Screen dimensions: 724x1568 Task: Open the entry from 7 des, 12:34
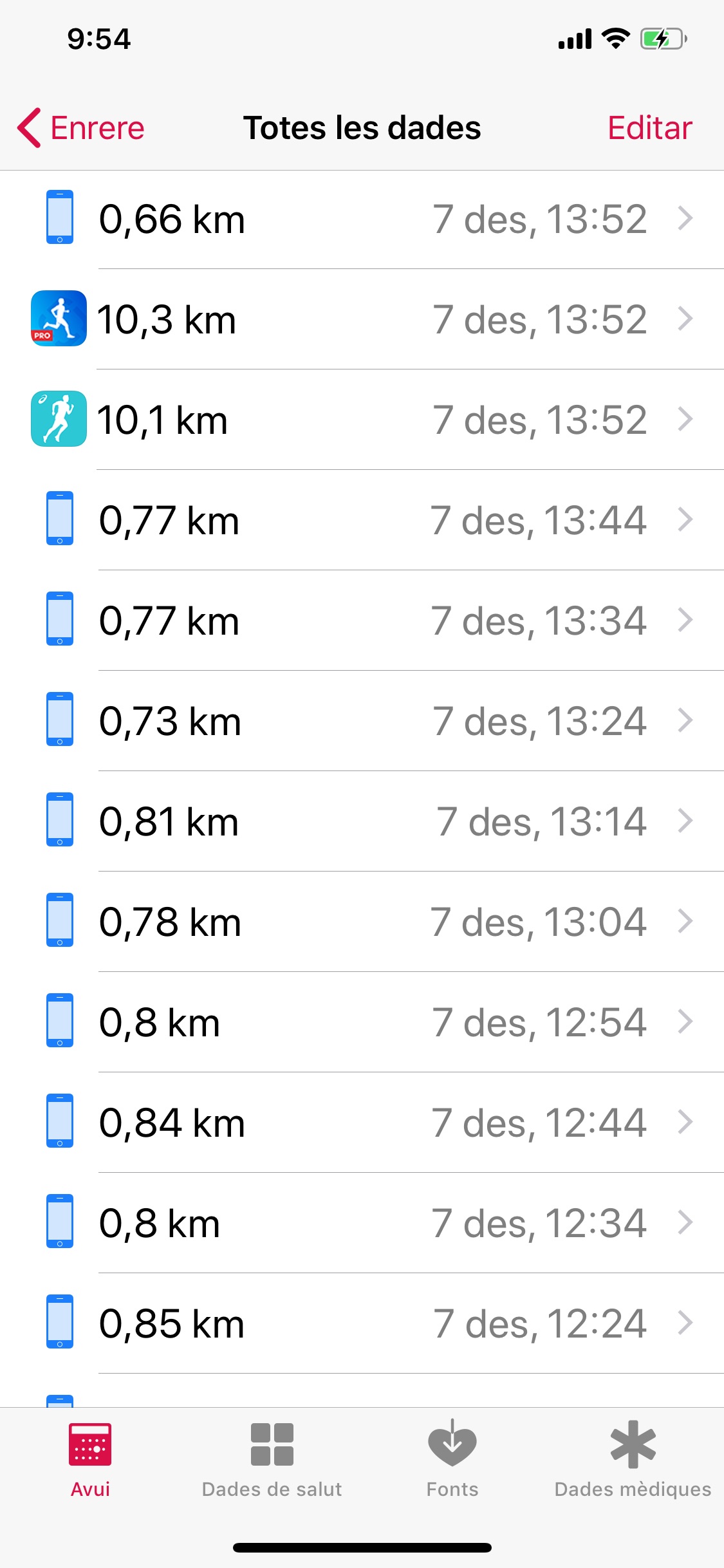click(x=362, y=1223)
